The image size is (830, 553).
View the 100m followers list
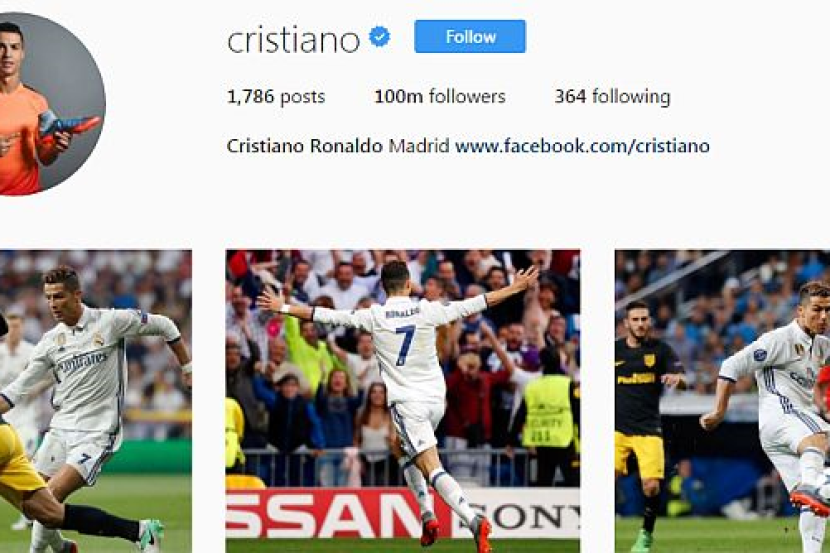click(439, 97)
